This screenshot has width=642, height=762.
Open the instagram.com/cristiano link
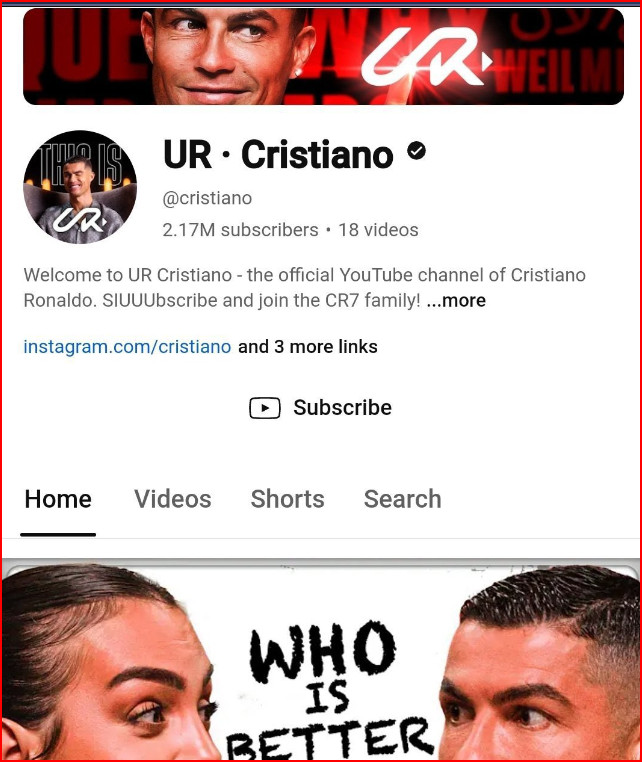127,347
